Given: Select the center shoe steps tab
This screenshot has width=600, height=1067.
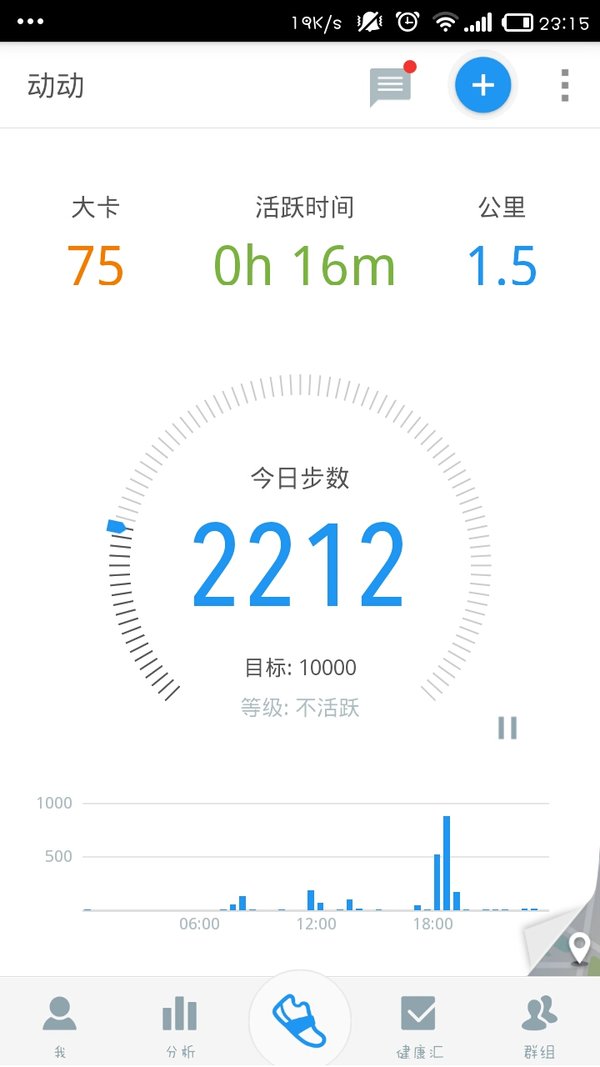Looking at the screenshot, I should point(300,1019).
